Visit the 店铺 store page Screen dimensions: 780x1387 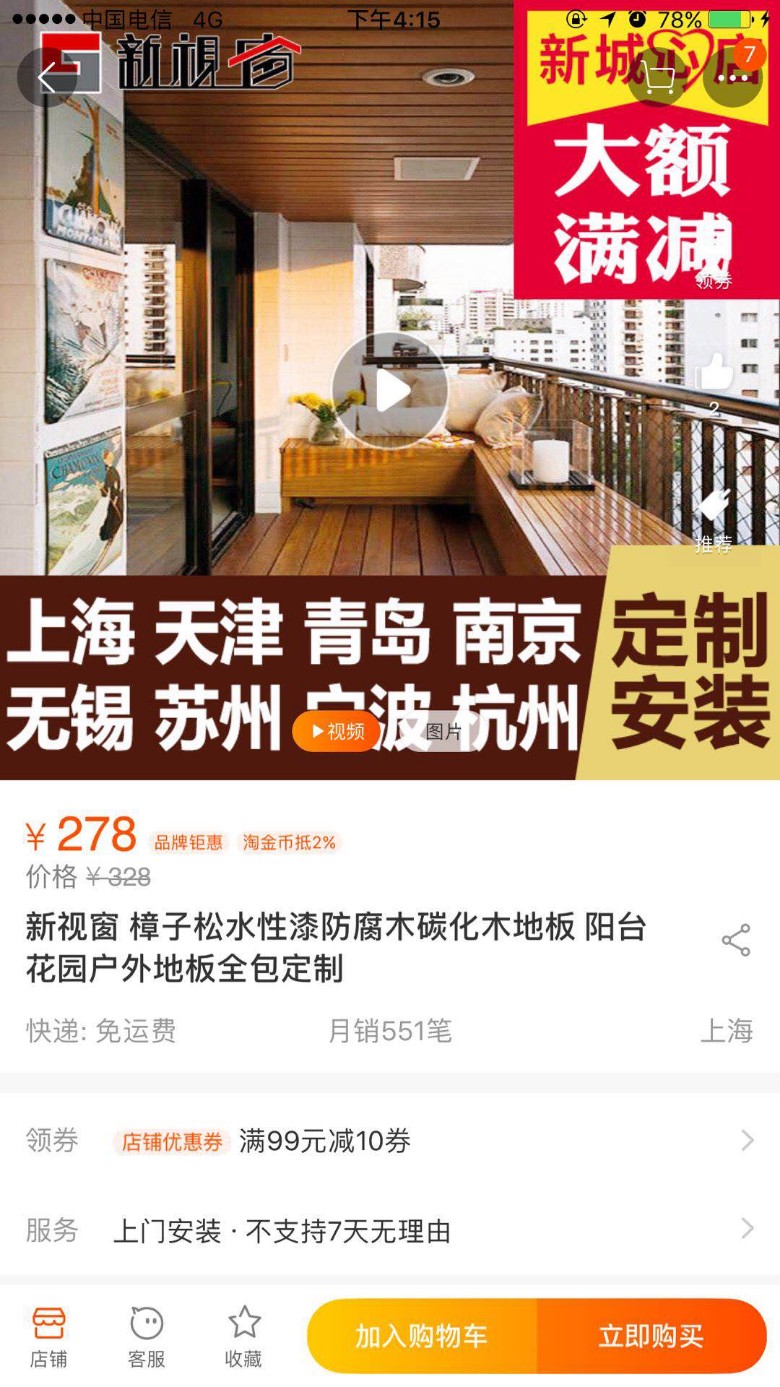point(48,1336)
